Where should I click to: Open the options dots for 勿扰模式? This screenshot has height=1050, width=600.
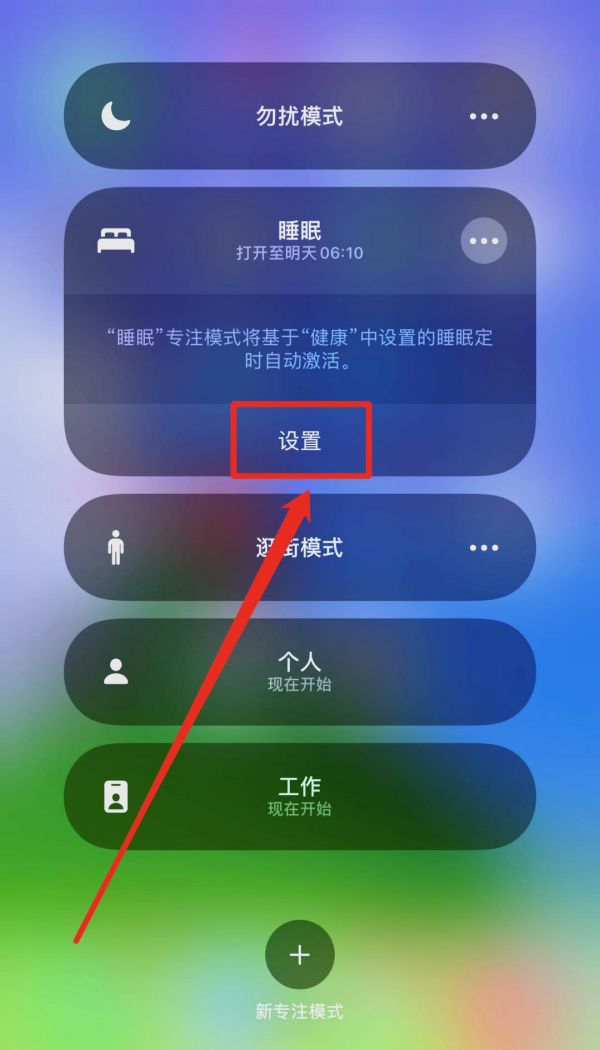[483, 117]
